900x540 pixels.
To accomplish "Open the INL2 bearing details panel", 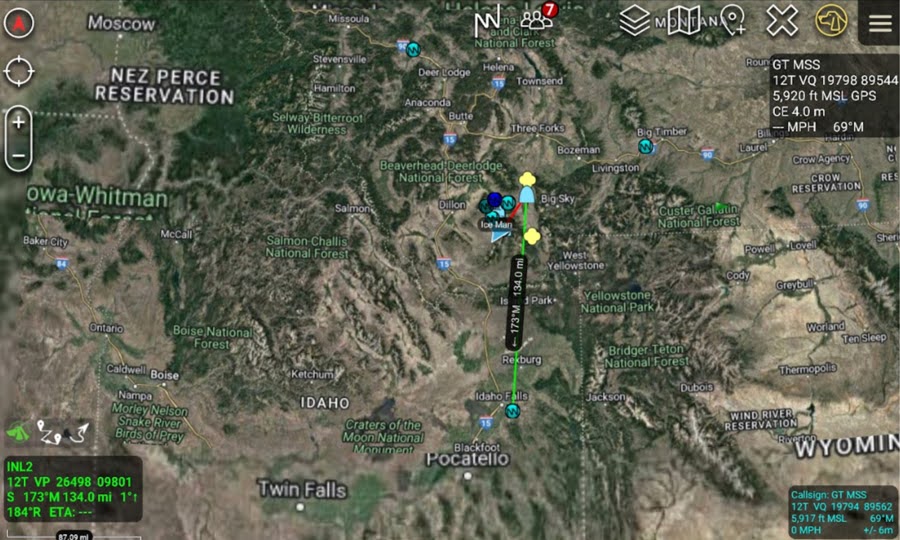I will pos(72,490).
